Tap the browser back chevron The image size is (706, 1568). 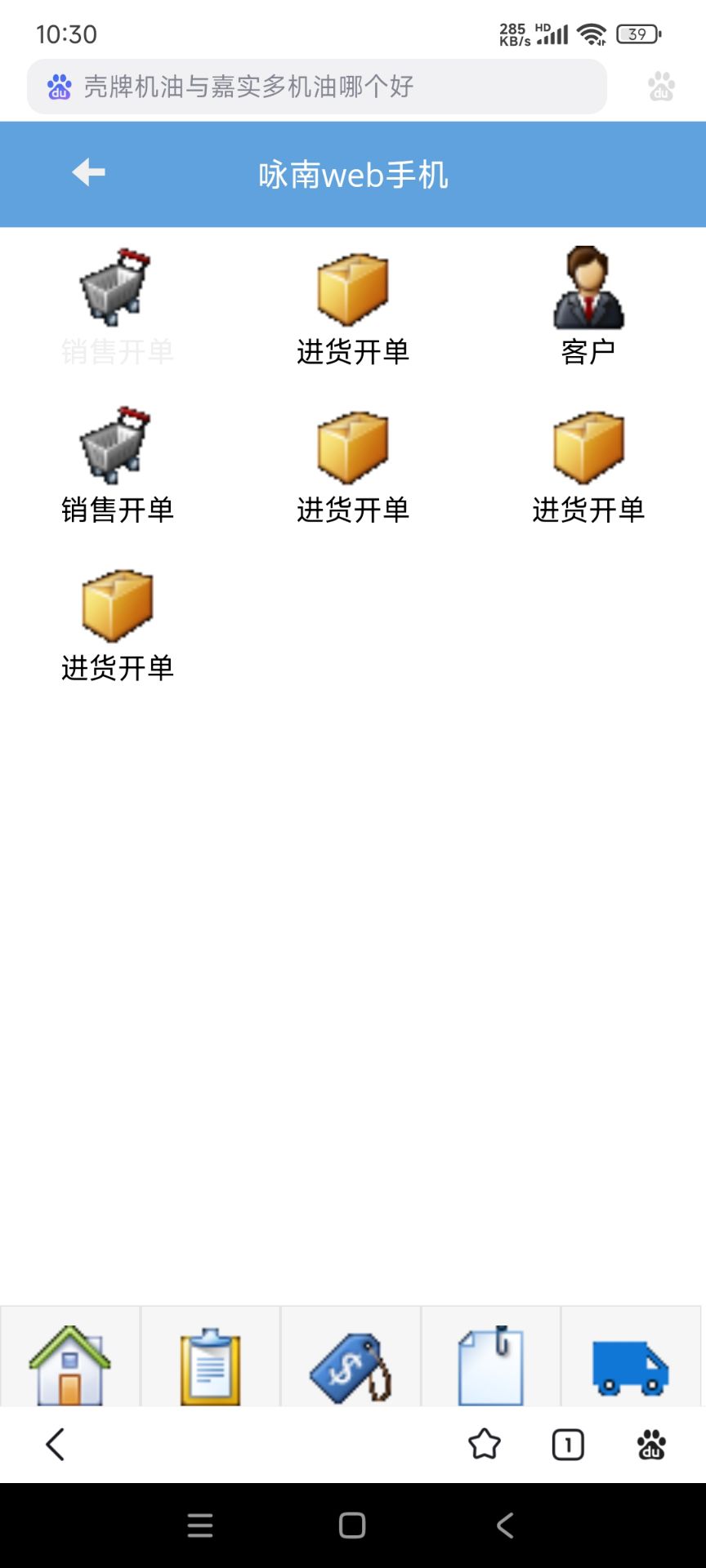point(55,1444)
